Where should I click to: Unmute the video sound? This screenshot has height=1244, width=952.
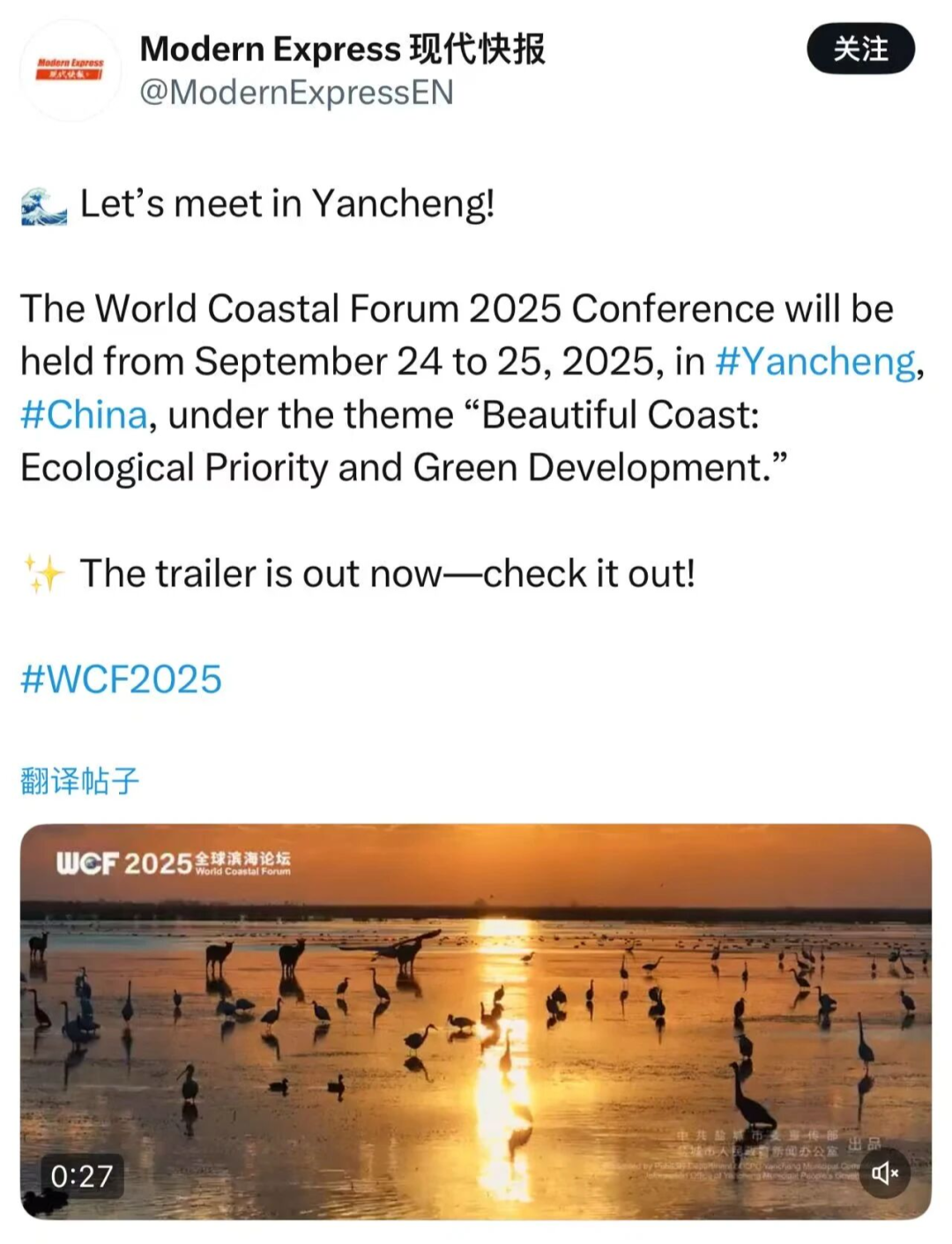point(884,1173)
